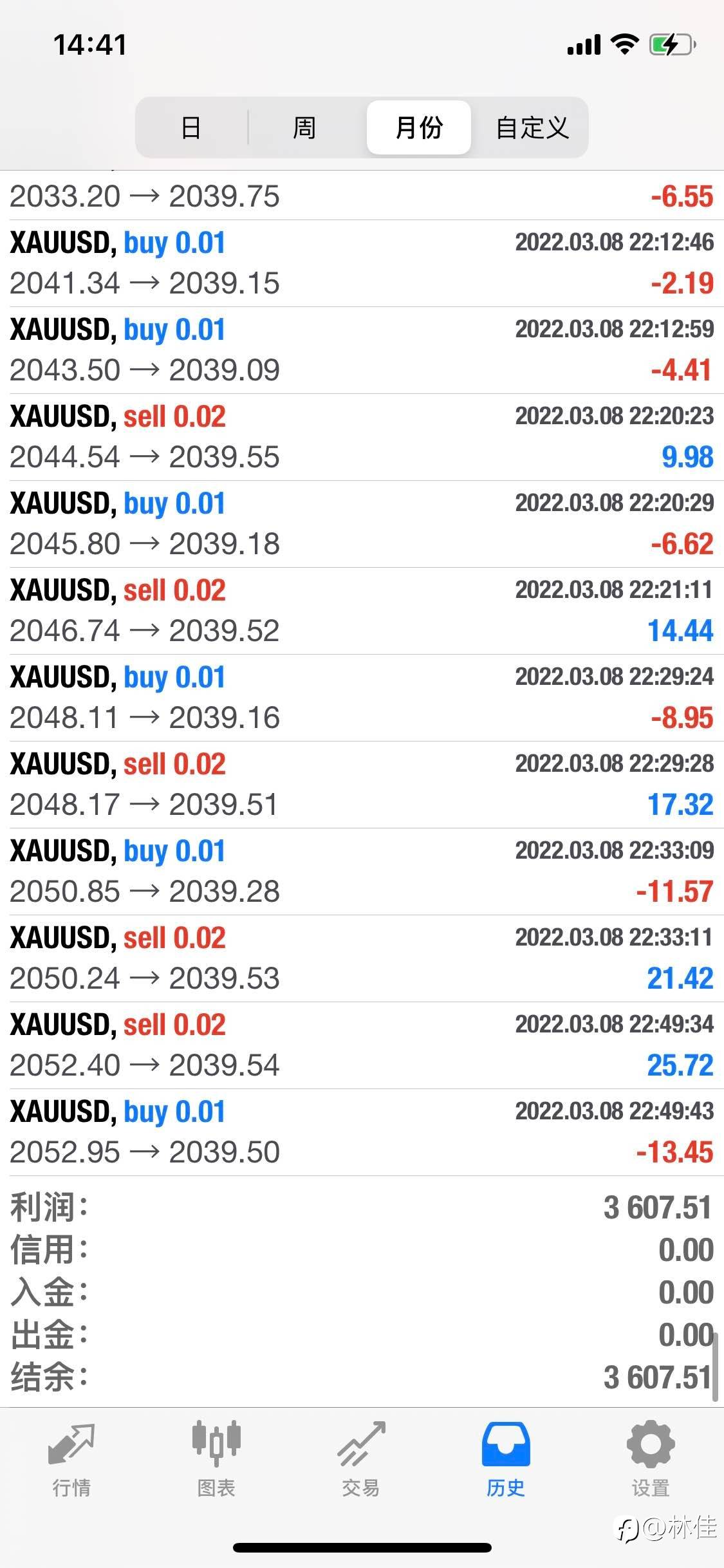
Task: Select the 周 (week) period tab
Action: click(x=304, y=127)
